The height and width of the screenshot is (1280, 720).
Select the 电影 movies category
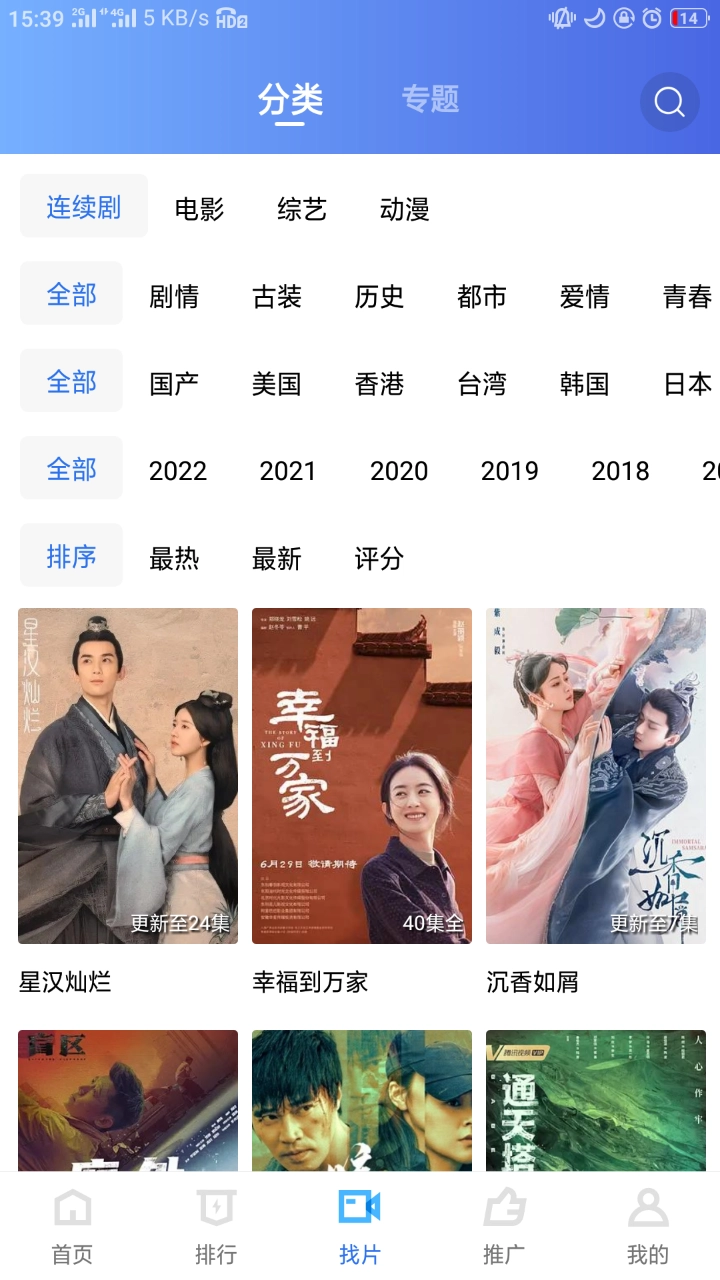click(198, 208)
